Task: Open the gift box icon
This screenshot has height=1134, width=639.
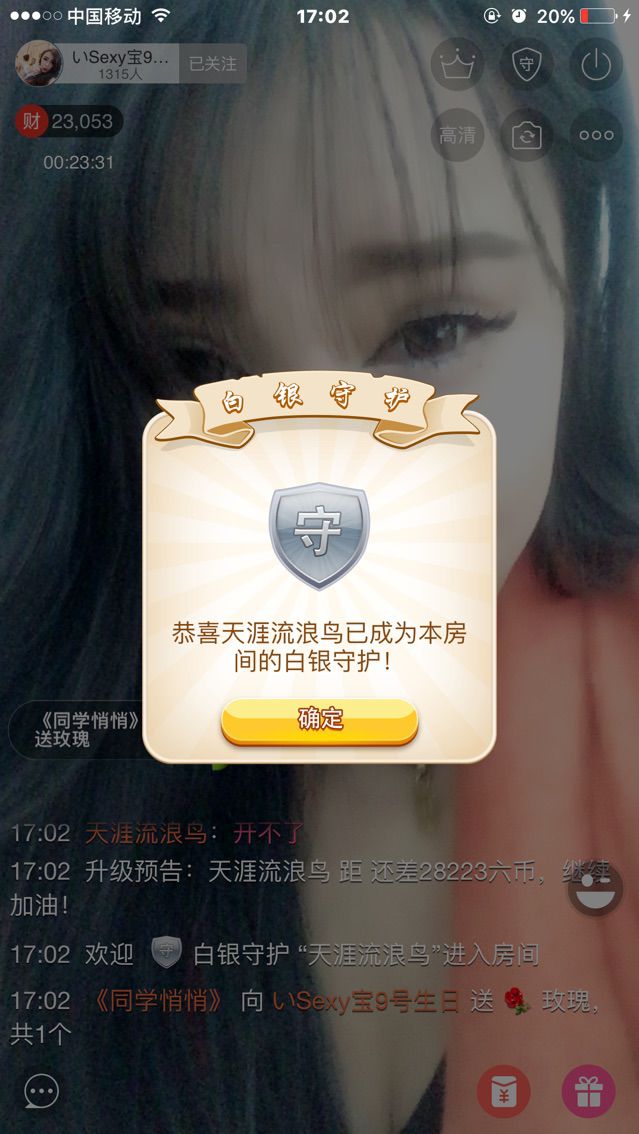Action: pyautogui.click(x=588, y=1091)
